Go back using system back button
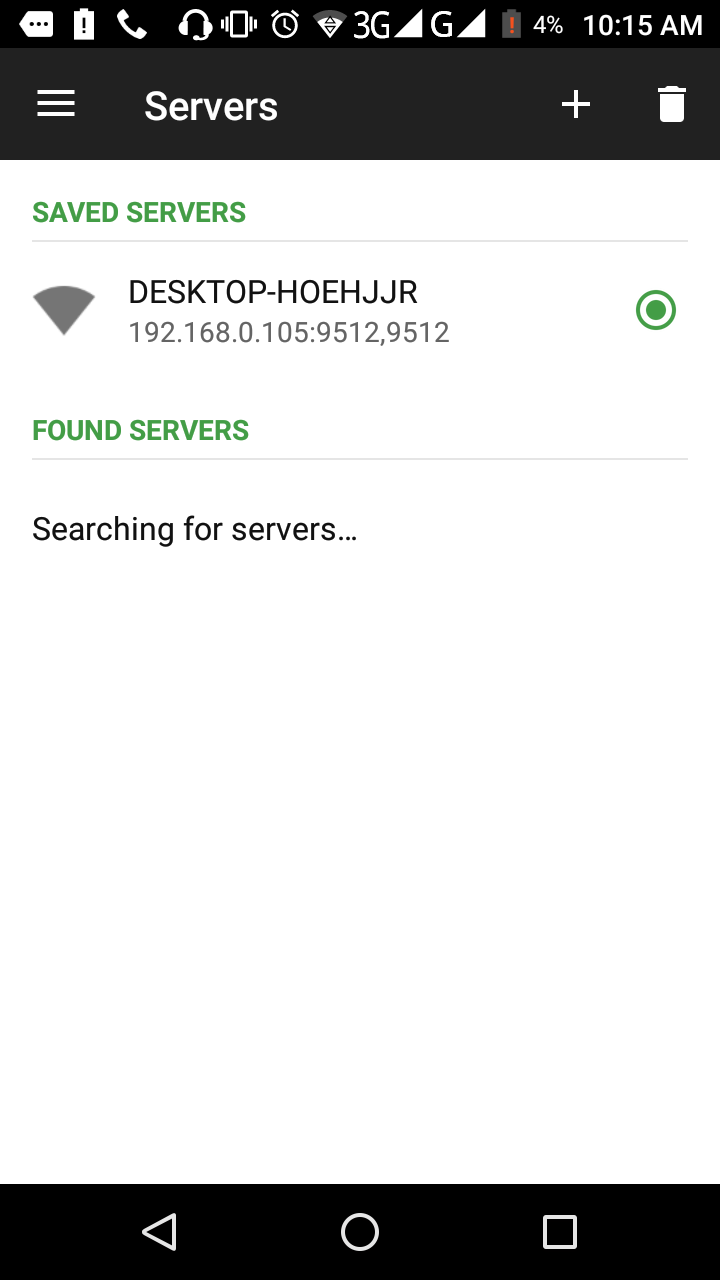Screen dimensions: 720x1280 (x=160, y=1232)
